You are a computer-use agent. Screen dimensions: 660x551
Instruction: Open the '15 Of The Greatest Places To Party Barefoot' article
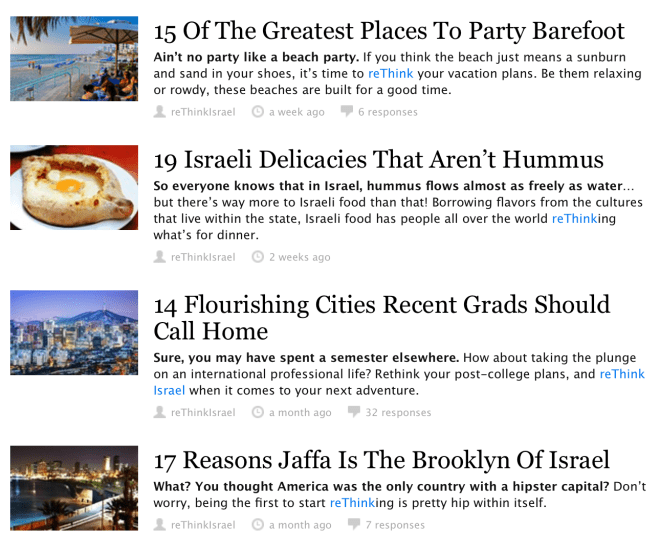click(389, 31)
